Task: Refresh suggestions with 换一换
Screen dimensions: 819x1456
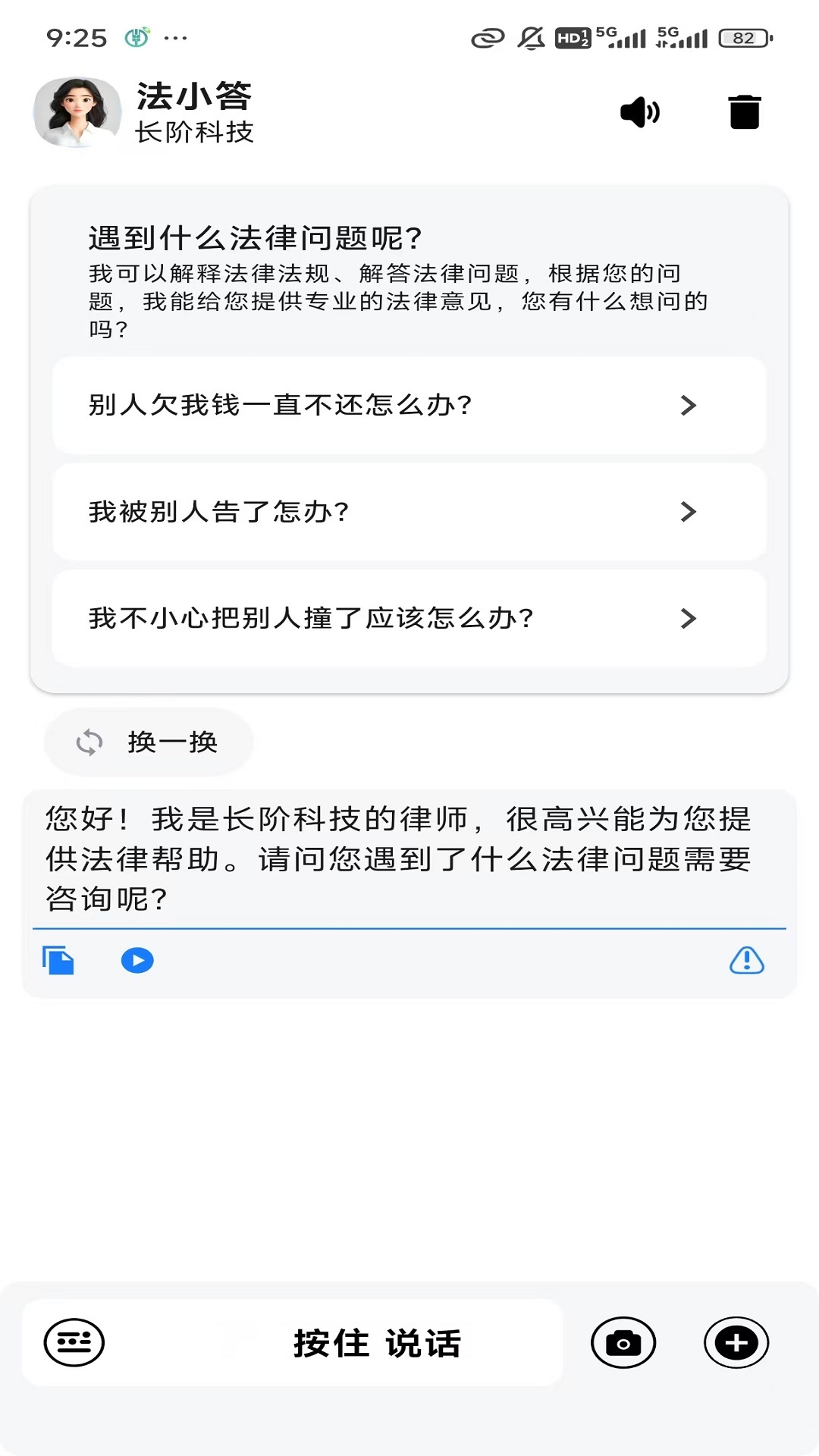Action: pyautogui.click(x=149, y=742)
